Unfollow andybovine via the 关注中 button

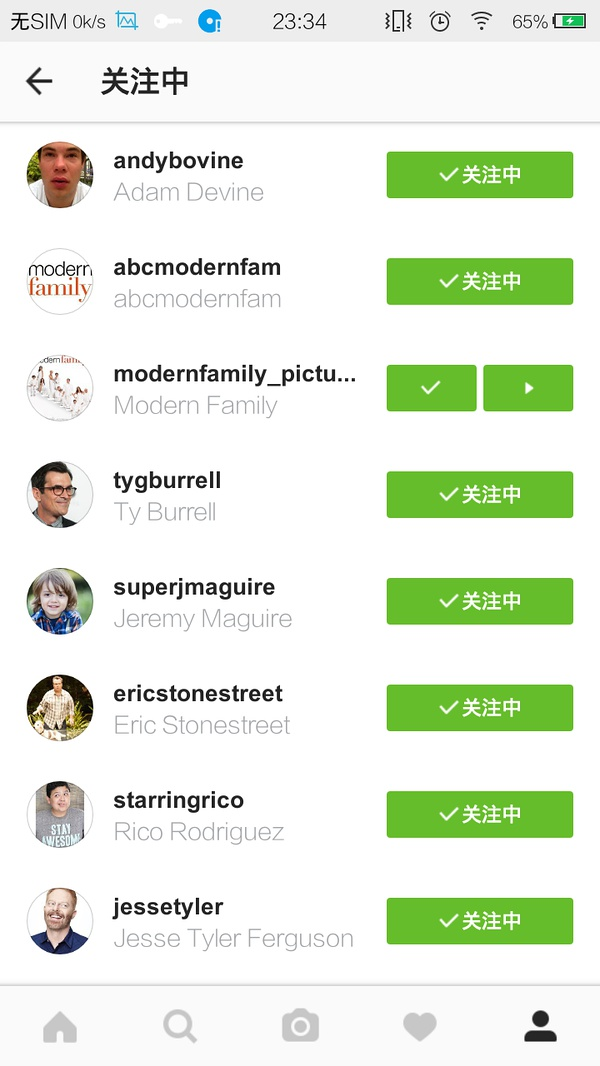click(479, 175)
